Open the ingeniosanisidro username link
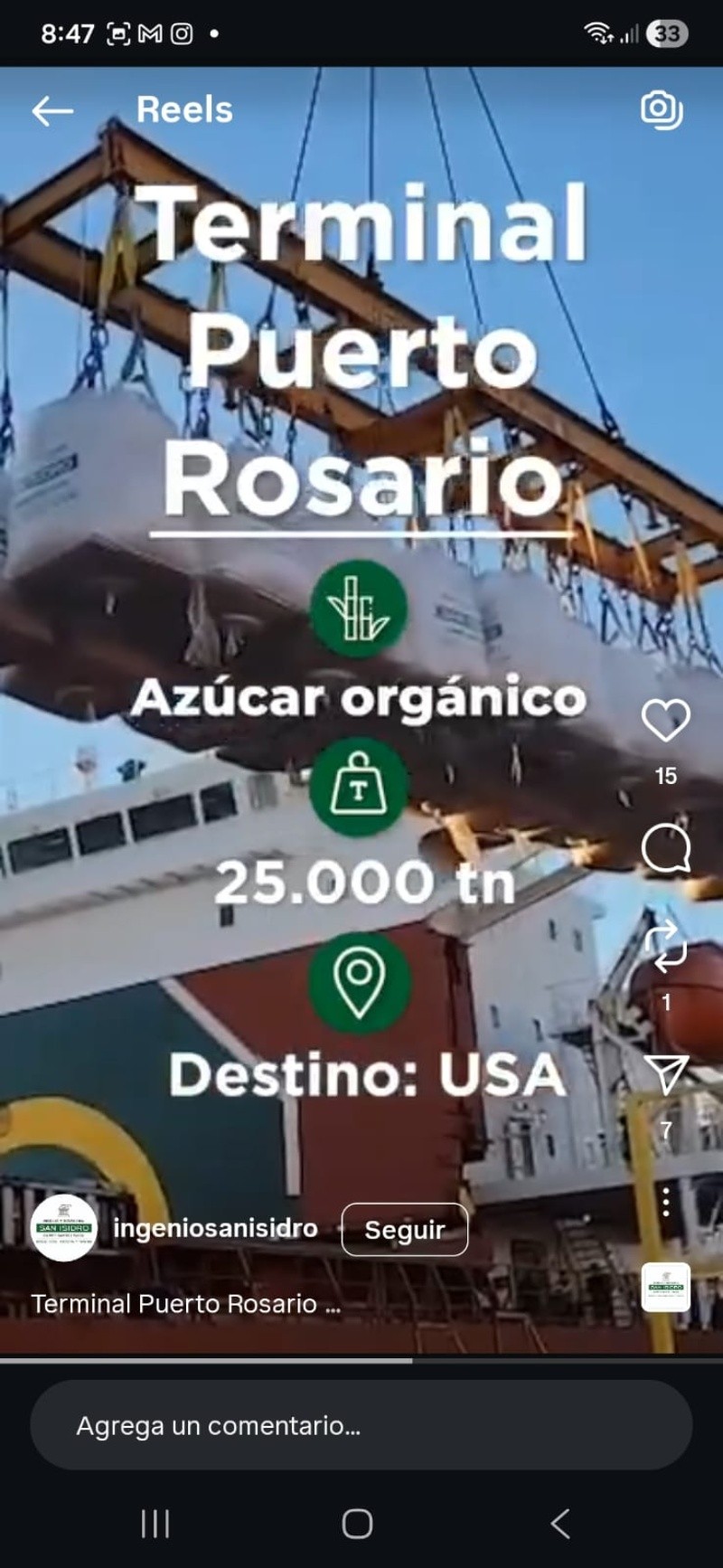This screenshot has width=723, height=1568. tap(215, 1228)
